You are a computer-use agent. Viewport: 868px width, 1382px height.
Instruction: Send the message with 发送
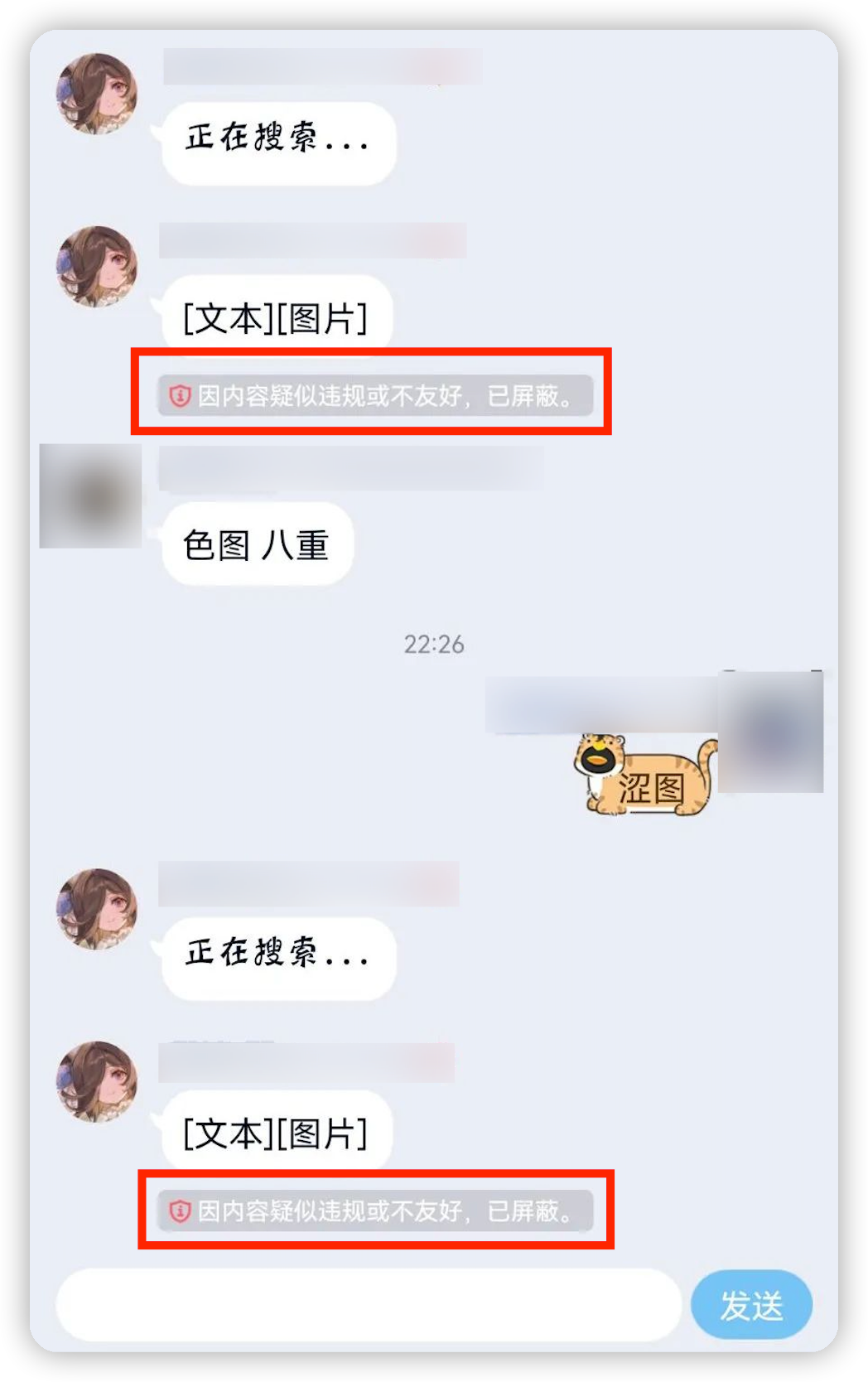[x=751, y=1305]
